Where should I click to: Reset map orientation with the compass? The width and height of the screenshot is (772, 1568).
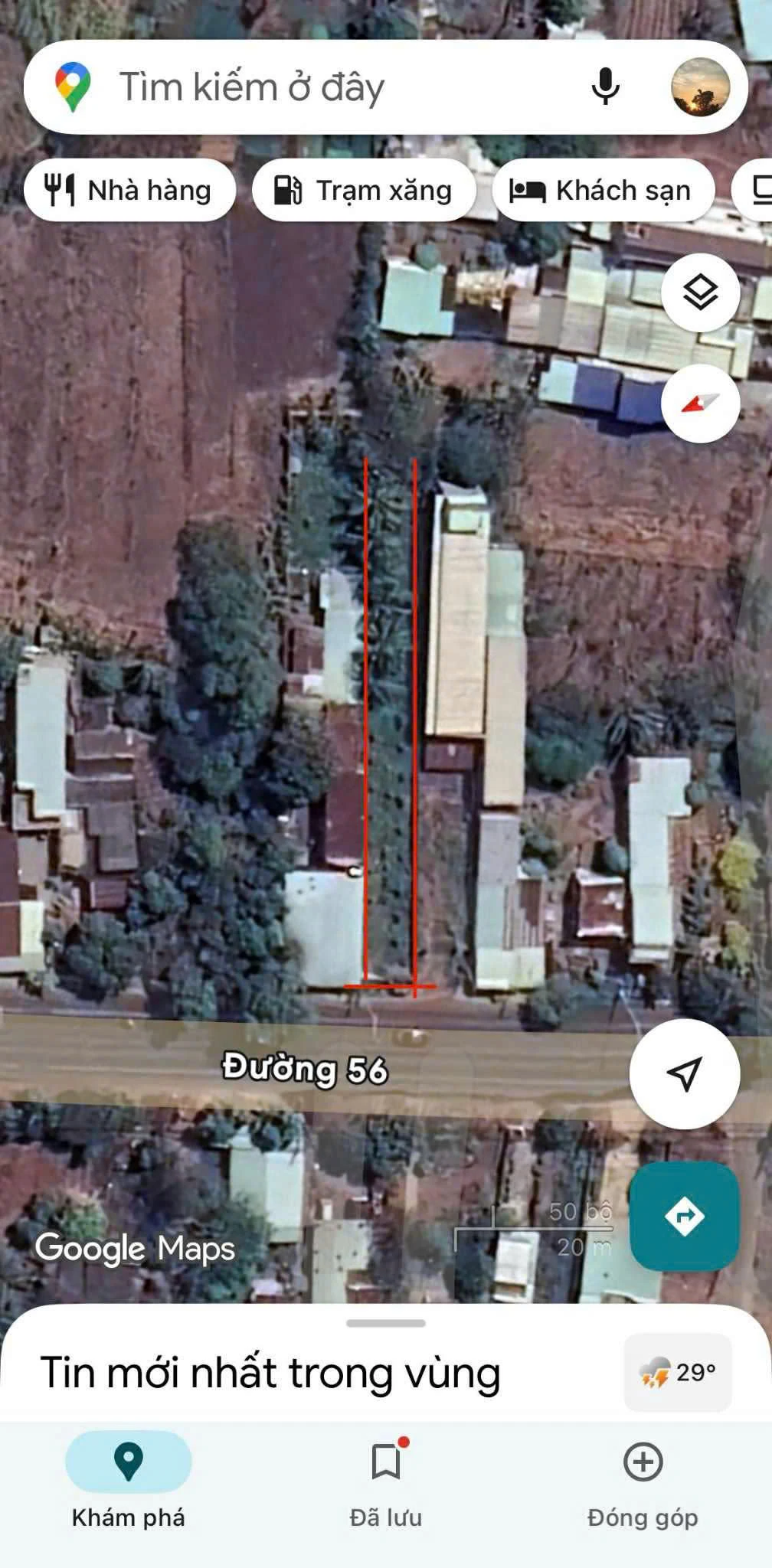(700, 403)
